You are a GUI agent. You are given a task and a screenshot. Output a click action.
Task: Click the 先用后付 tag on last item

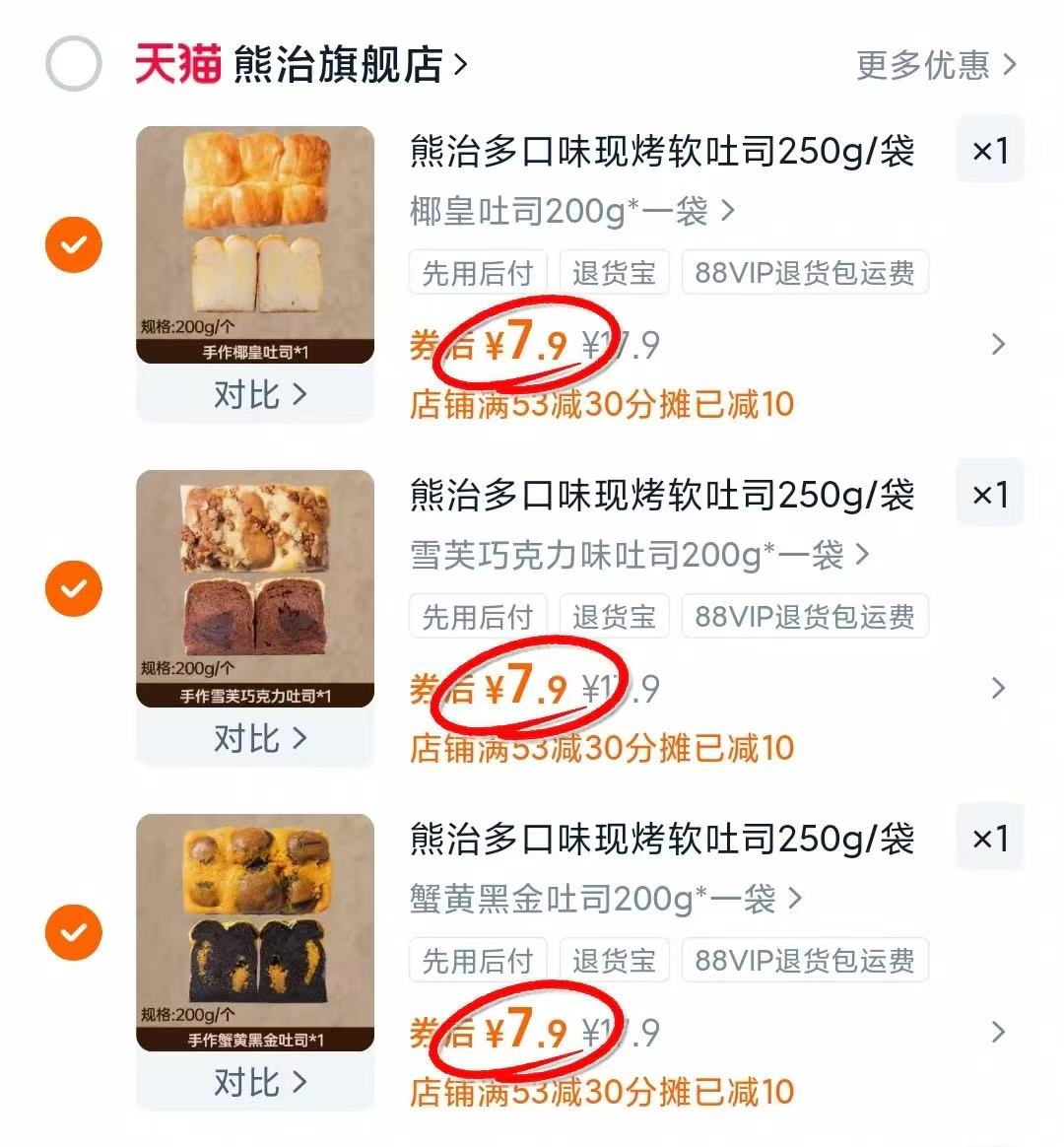(x=476, y=960)
